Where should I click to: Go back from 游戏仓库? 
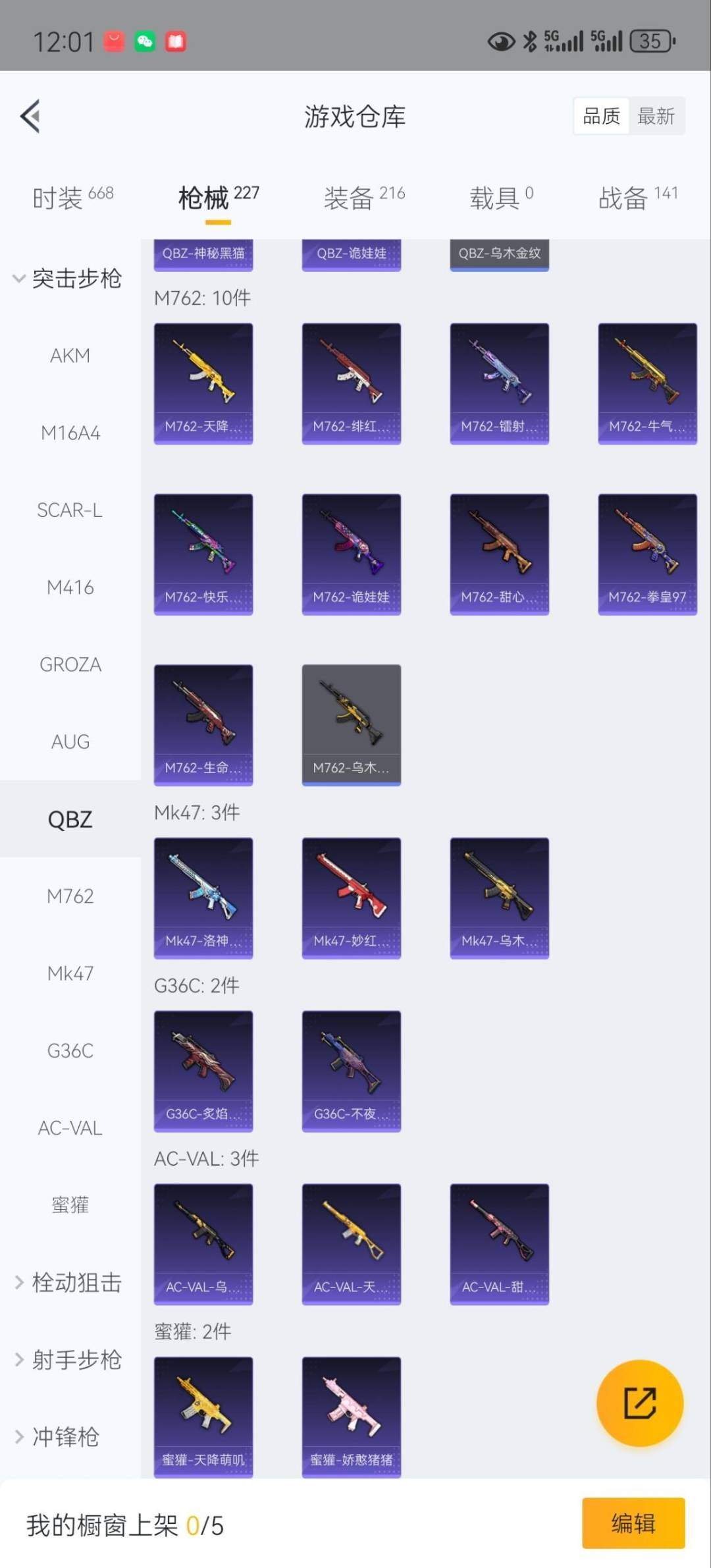point(30,116)
